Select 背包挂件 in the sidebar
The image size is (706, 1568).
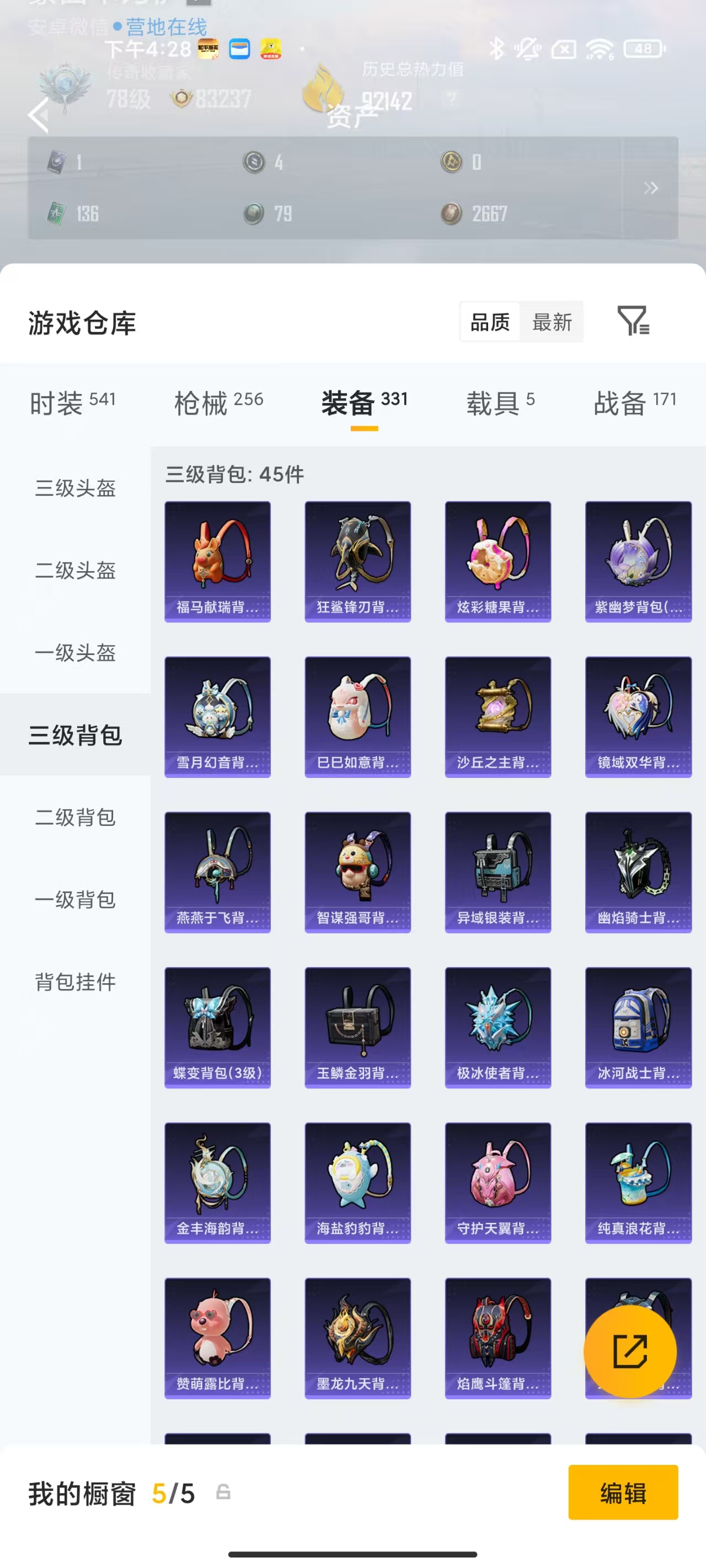point(74,982)
